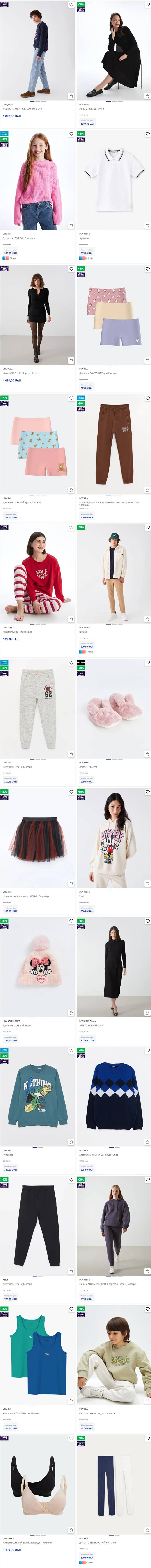Favorite the Mickey Mouse cream hoodie
The height and width of the screenshot is (1568, 151).
[x=147, y=792]
